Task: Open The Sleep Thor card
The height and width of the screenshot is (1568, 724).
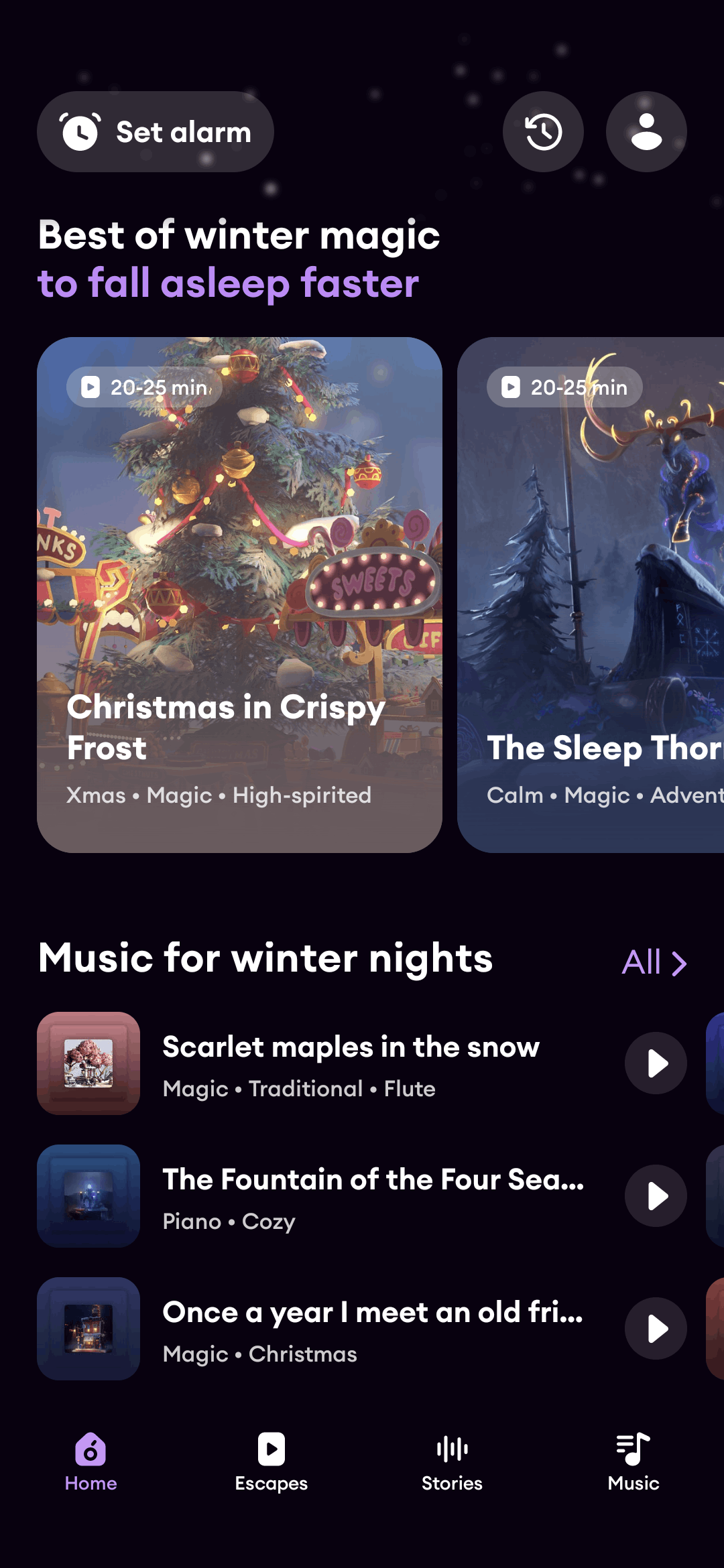Action: [591, 594]
